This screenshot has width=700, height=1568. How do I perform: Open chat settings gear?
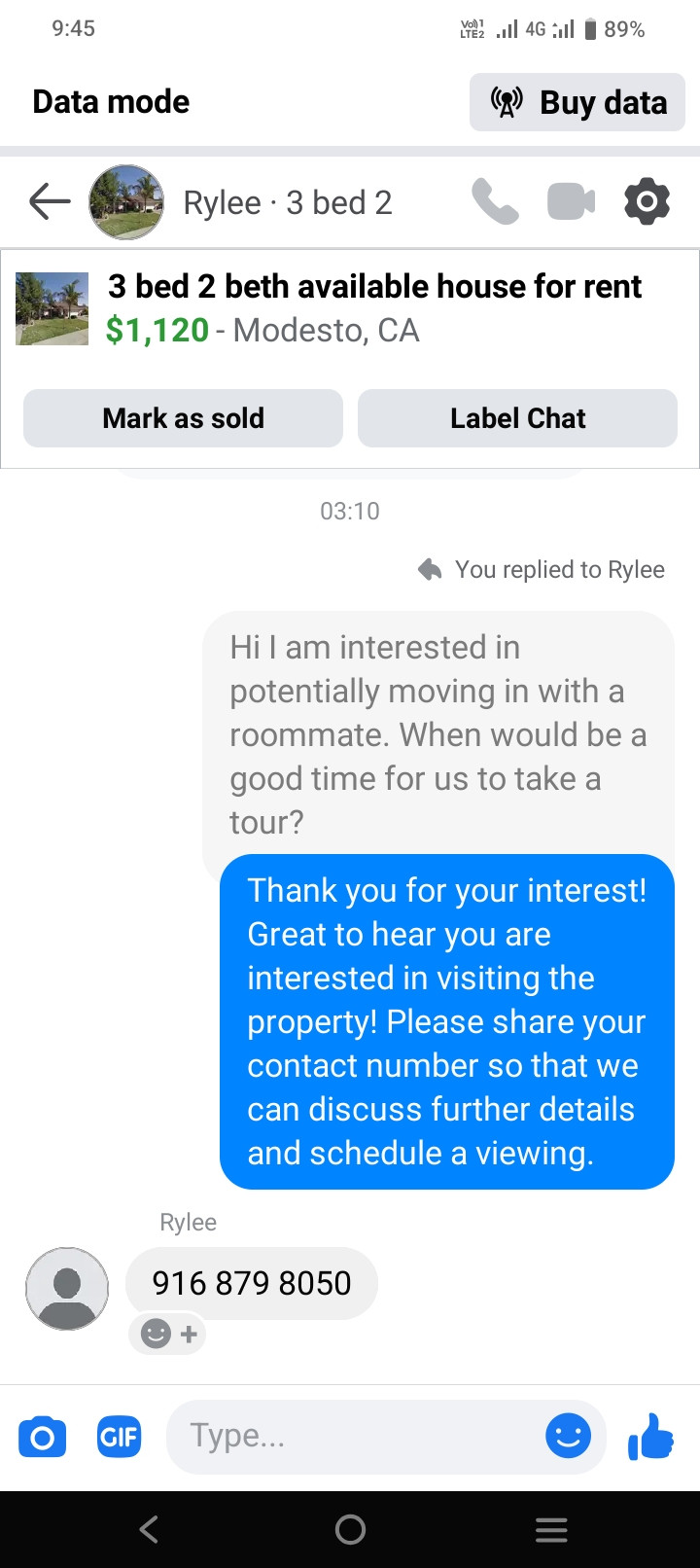click(647, 202)
